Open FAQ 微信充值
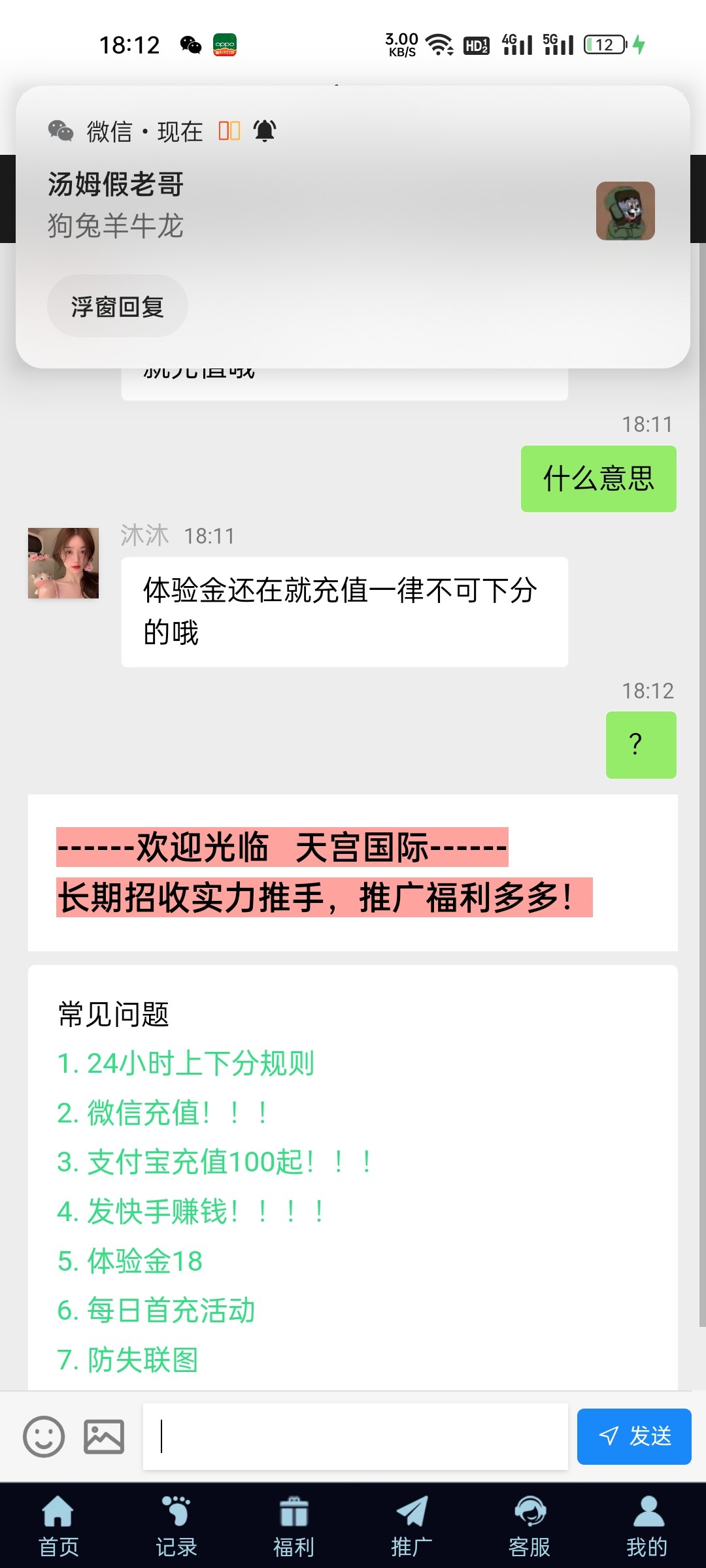Image resolution: width=706 pixels, height=1568 pixels. [x=162, y=1113]
